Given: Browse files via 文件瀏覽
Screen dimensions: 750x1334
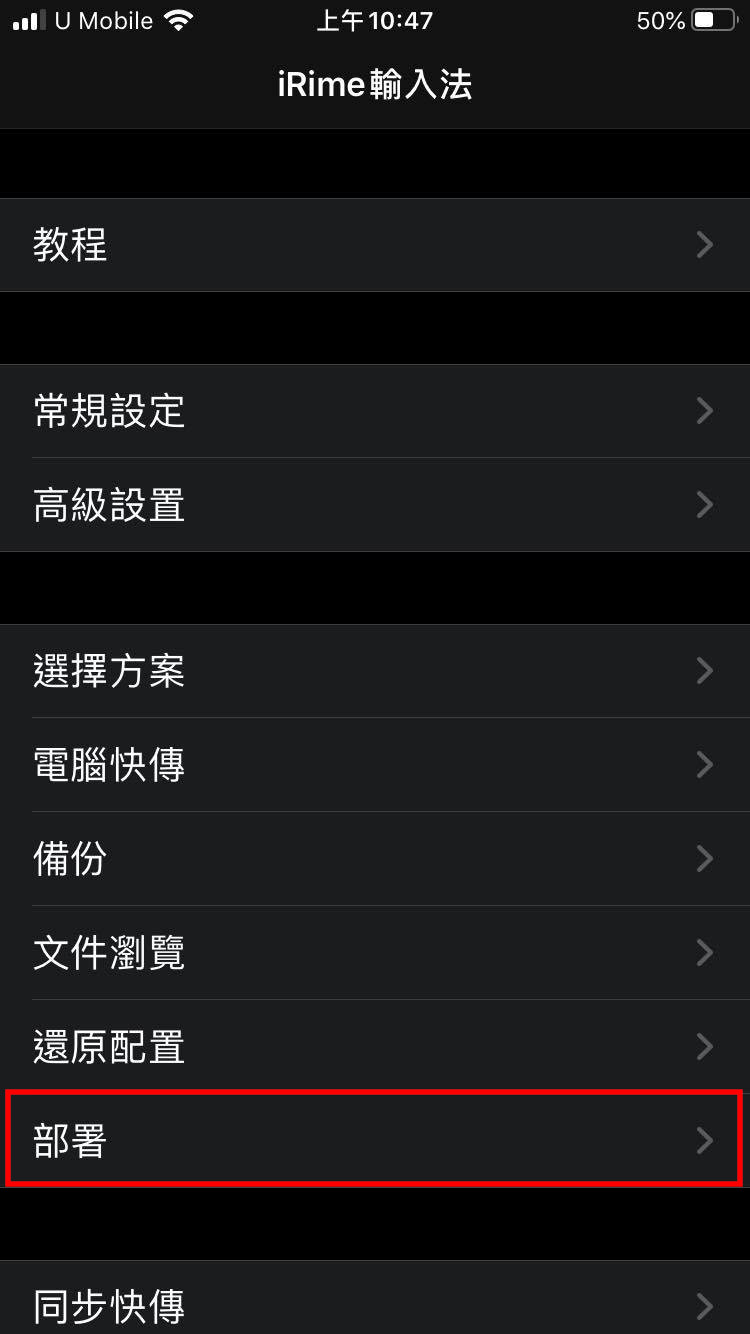Looking at the screenshot, I should (x=375, y=953).
